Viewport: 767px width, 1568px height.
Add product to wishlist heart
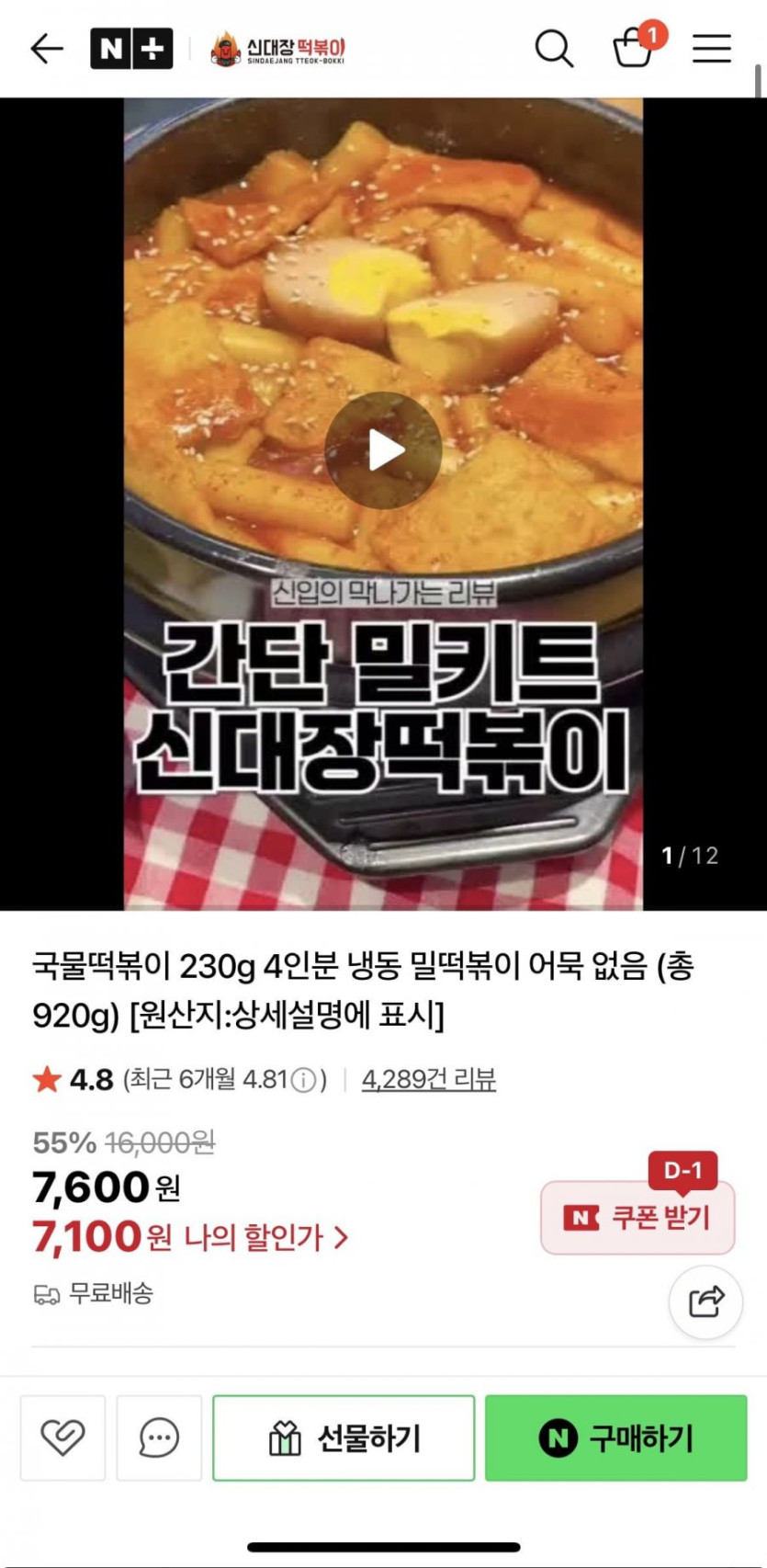point(62,1437)
